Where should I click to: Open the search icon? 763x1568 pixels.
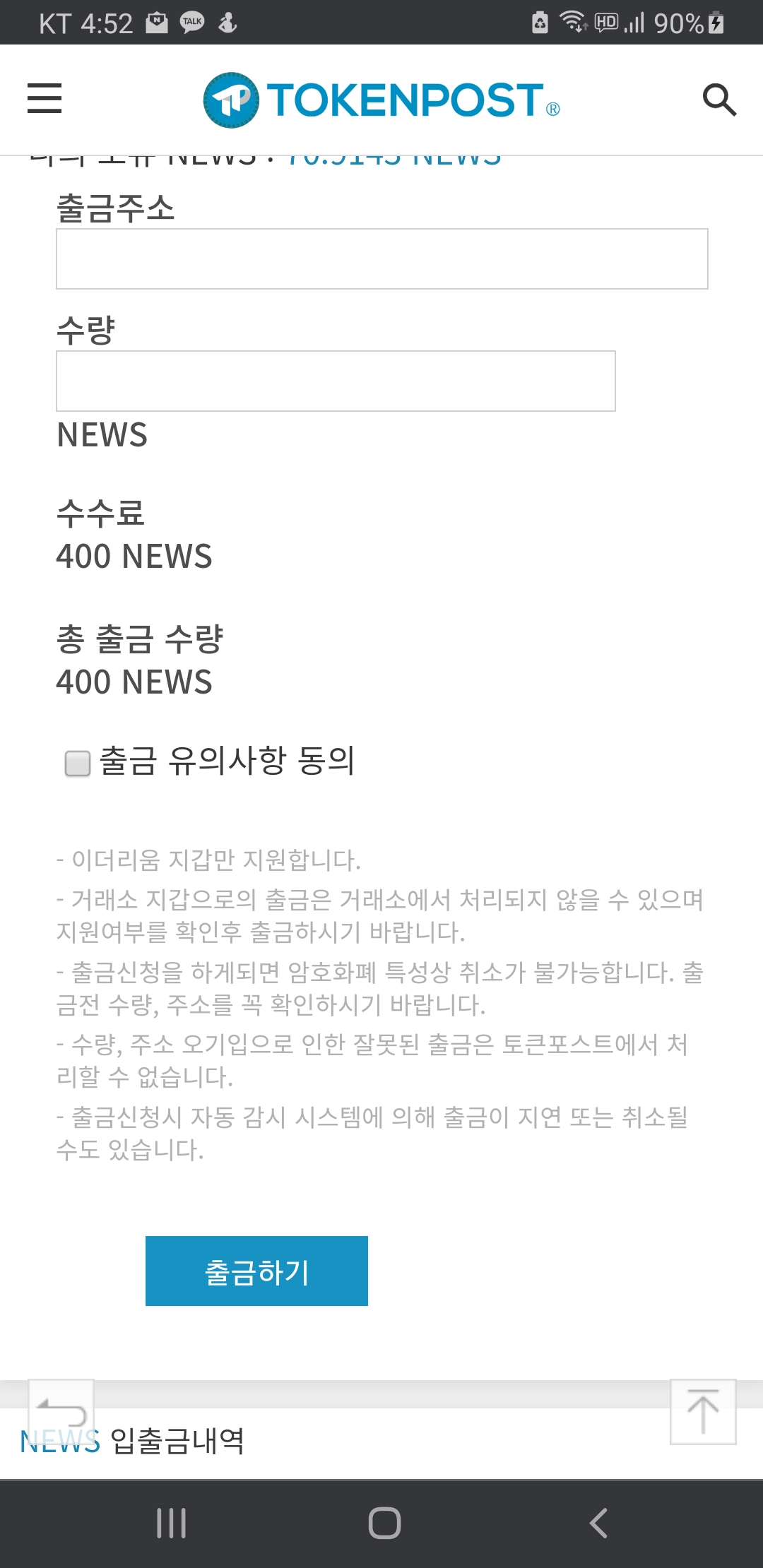tap(719, 100)
